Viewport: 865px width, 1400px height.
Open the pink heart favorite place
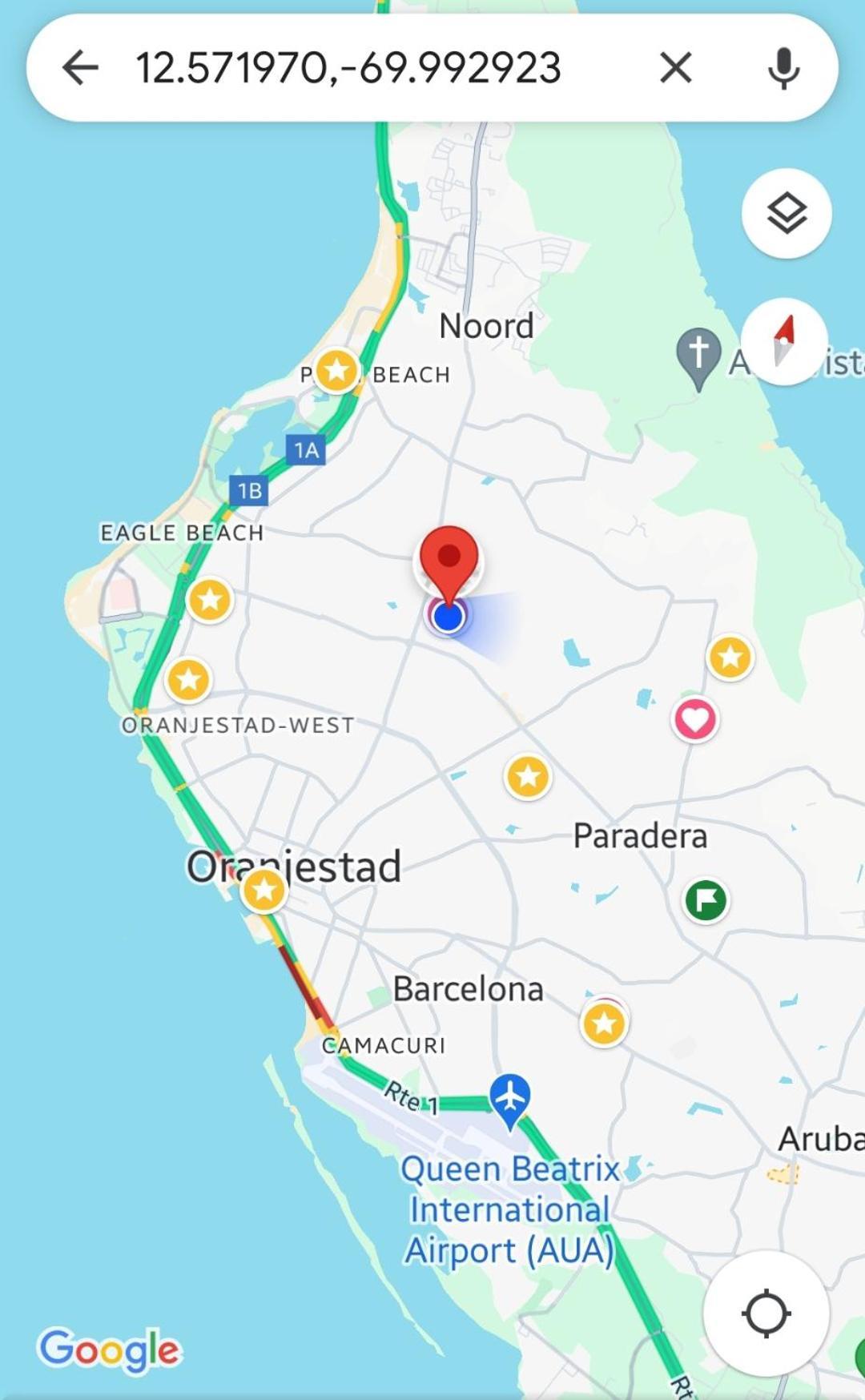(x=694, y=719)
